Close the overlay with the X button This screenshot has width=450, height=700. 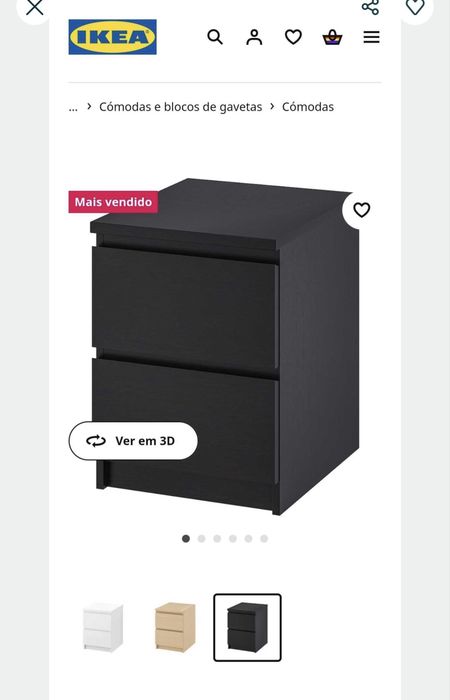34,8
